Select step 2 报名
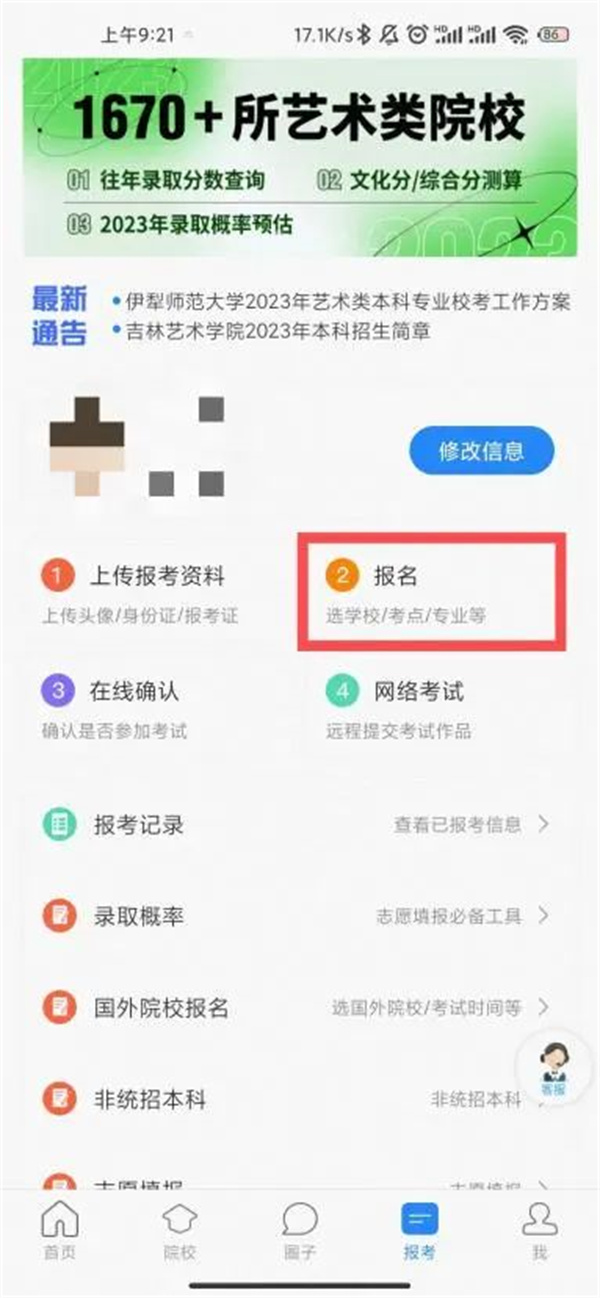This screenshot has width=600, height=1298. [x=430, y=592]
